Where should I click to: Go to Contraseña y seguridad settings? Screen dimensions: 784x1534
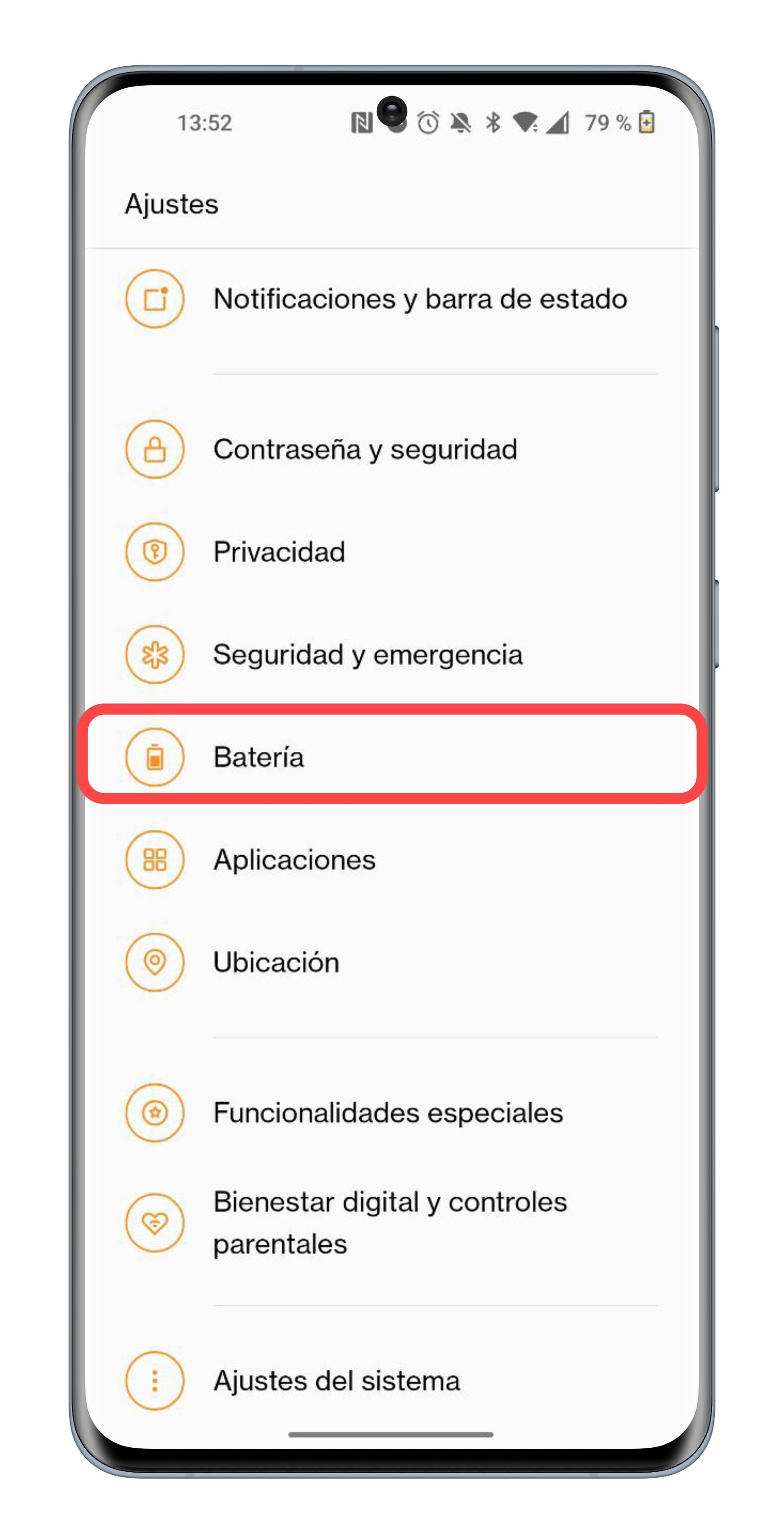coord(365,449)
